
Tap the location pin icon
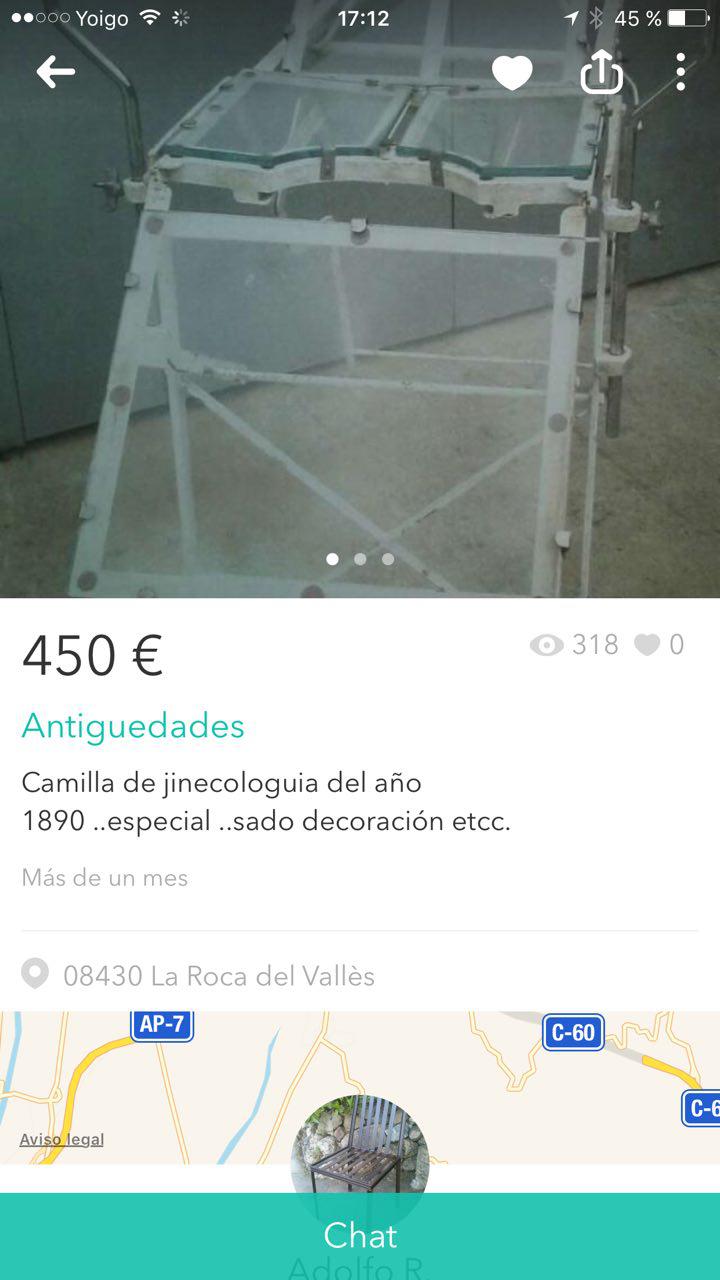(x=35, y=972)
